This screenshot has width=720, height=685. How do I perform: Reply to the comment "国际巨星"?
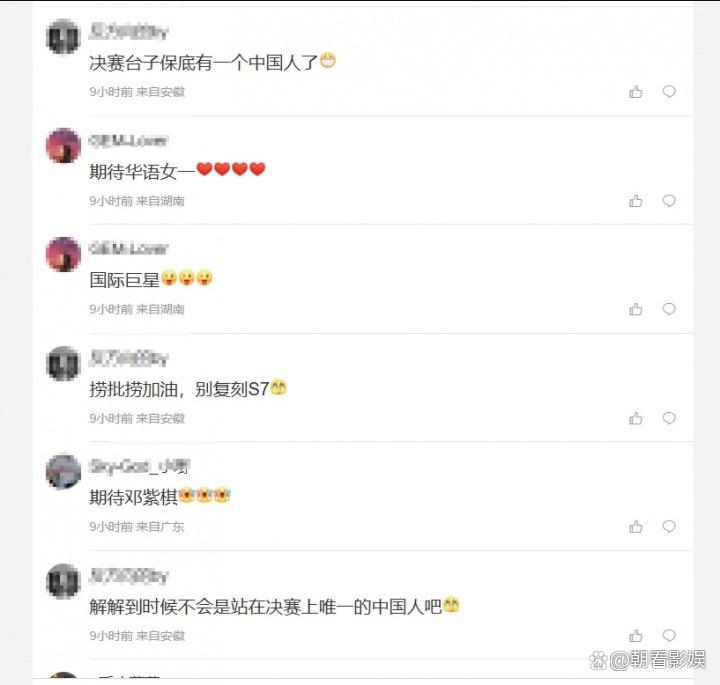[x=669, y=310]
